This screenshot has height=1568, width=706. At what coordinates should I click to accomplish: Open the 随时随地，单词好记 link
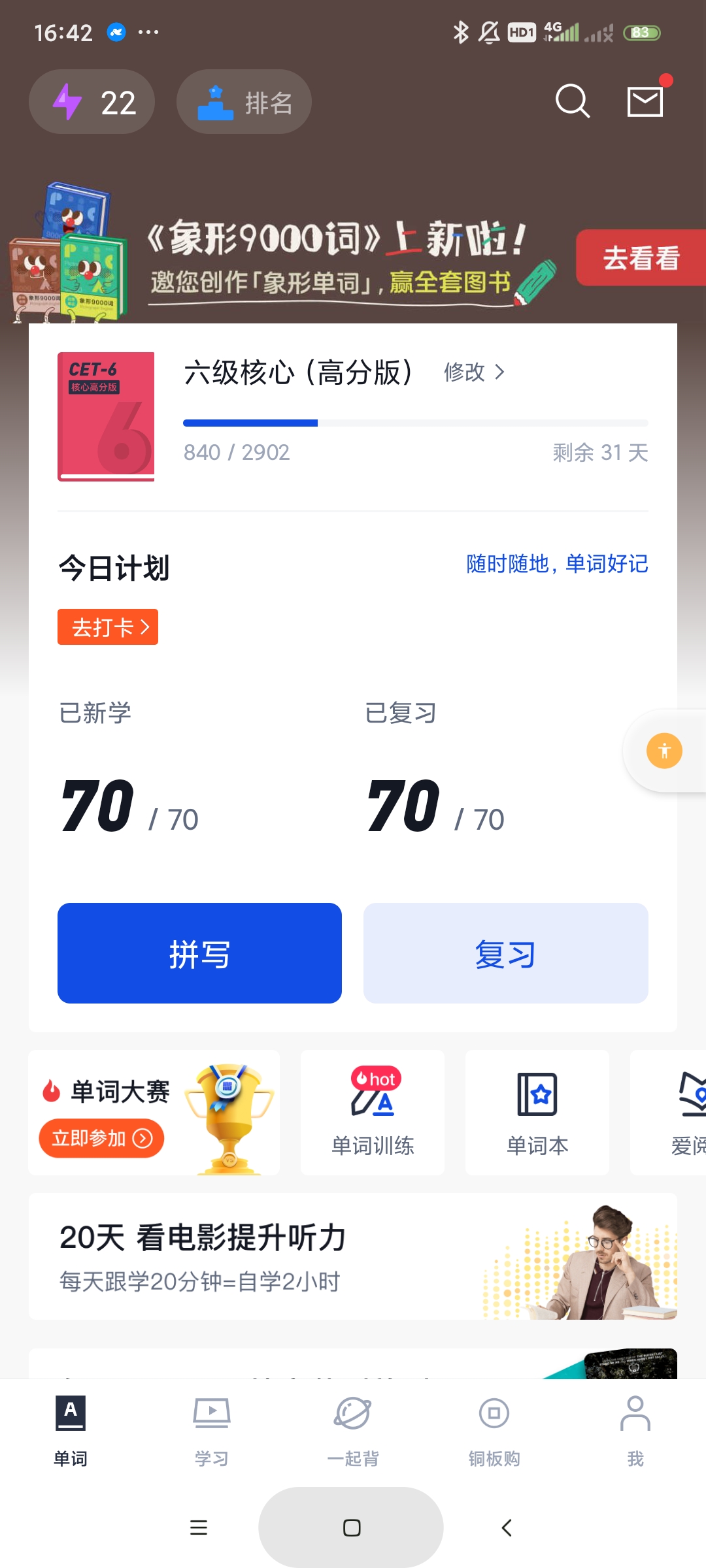557,564
